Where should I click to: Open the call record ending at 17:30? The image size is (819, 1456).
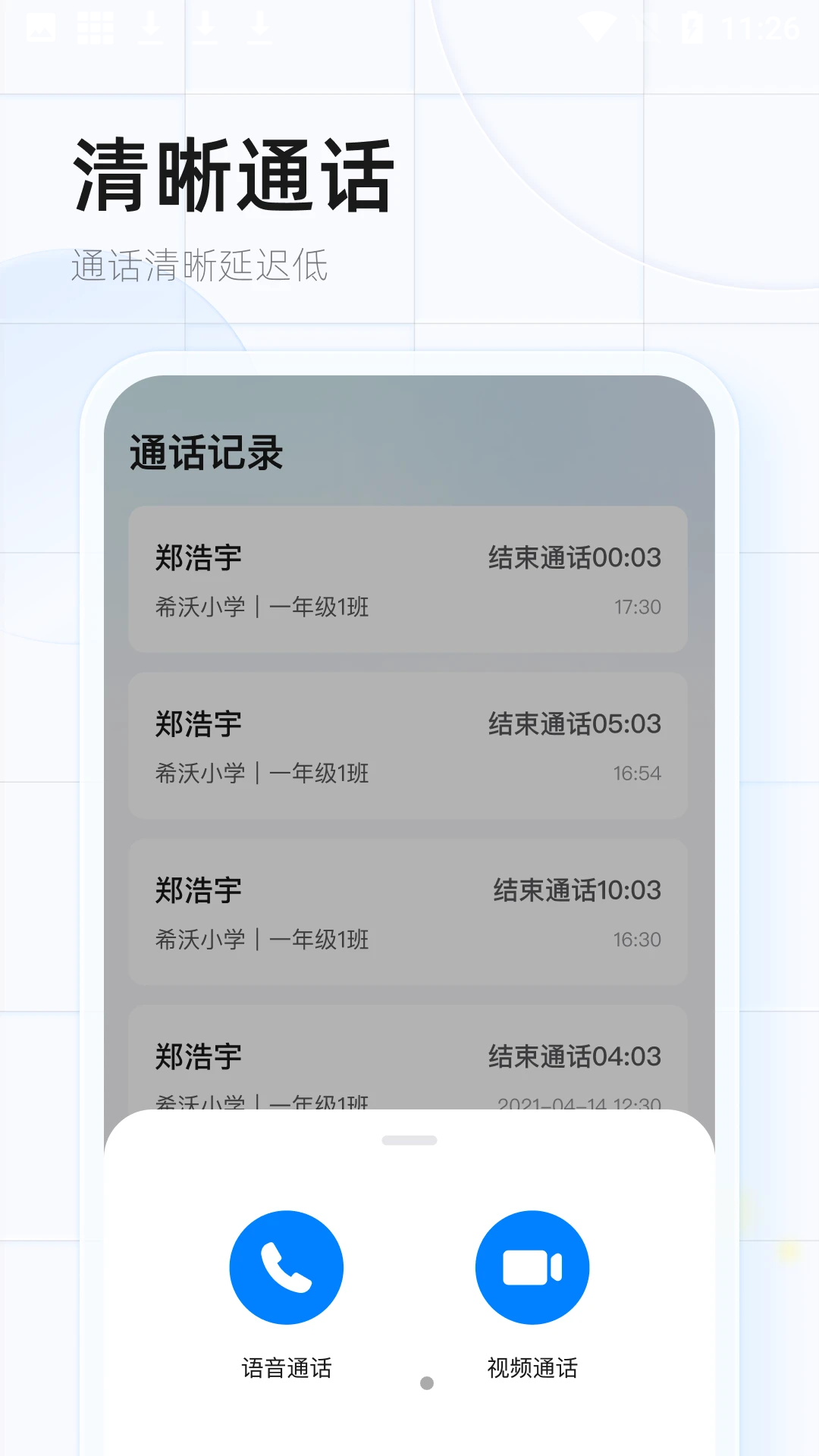pos(408,579)
